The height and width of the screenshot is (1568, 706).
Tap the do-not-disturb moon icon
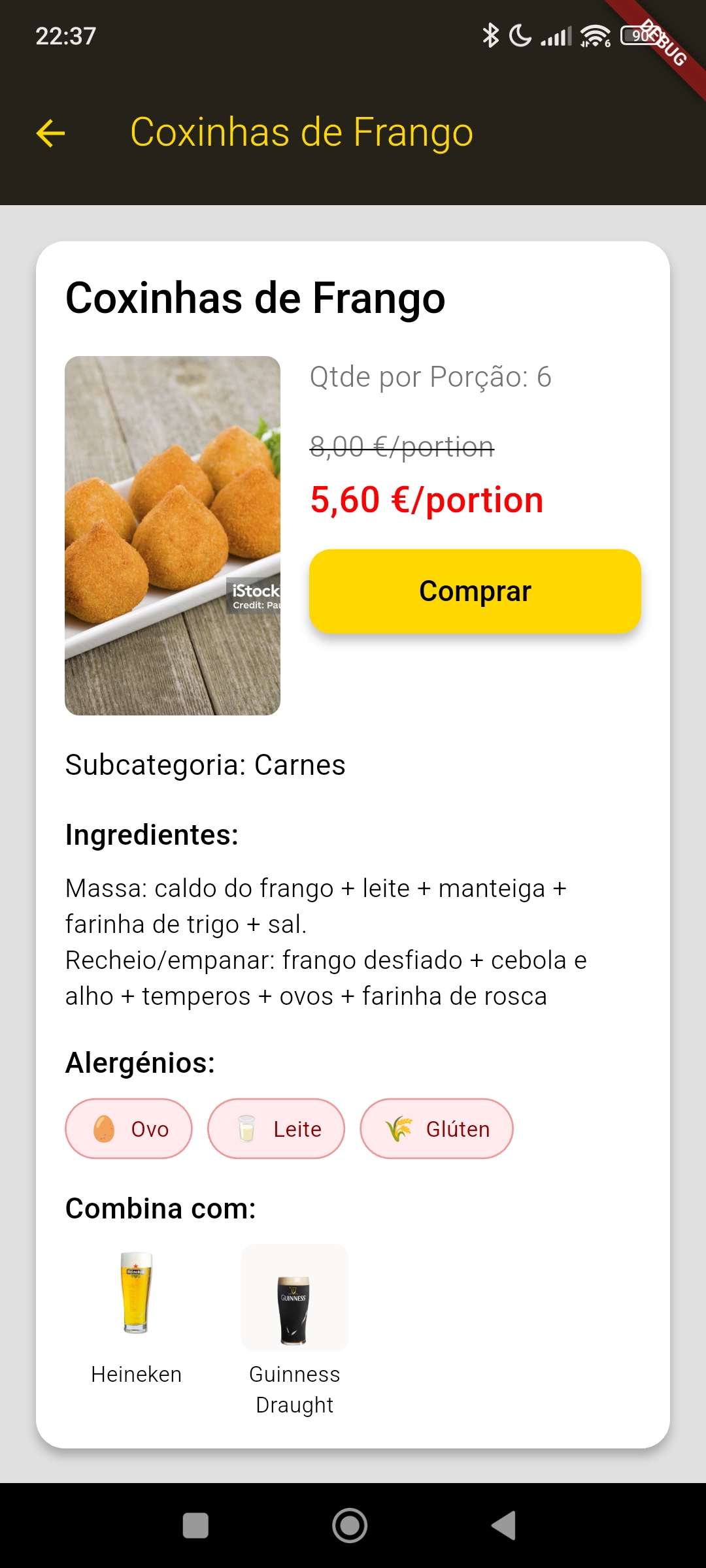tap(520, 36)
